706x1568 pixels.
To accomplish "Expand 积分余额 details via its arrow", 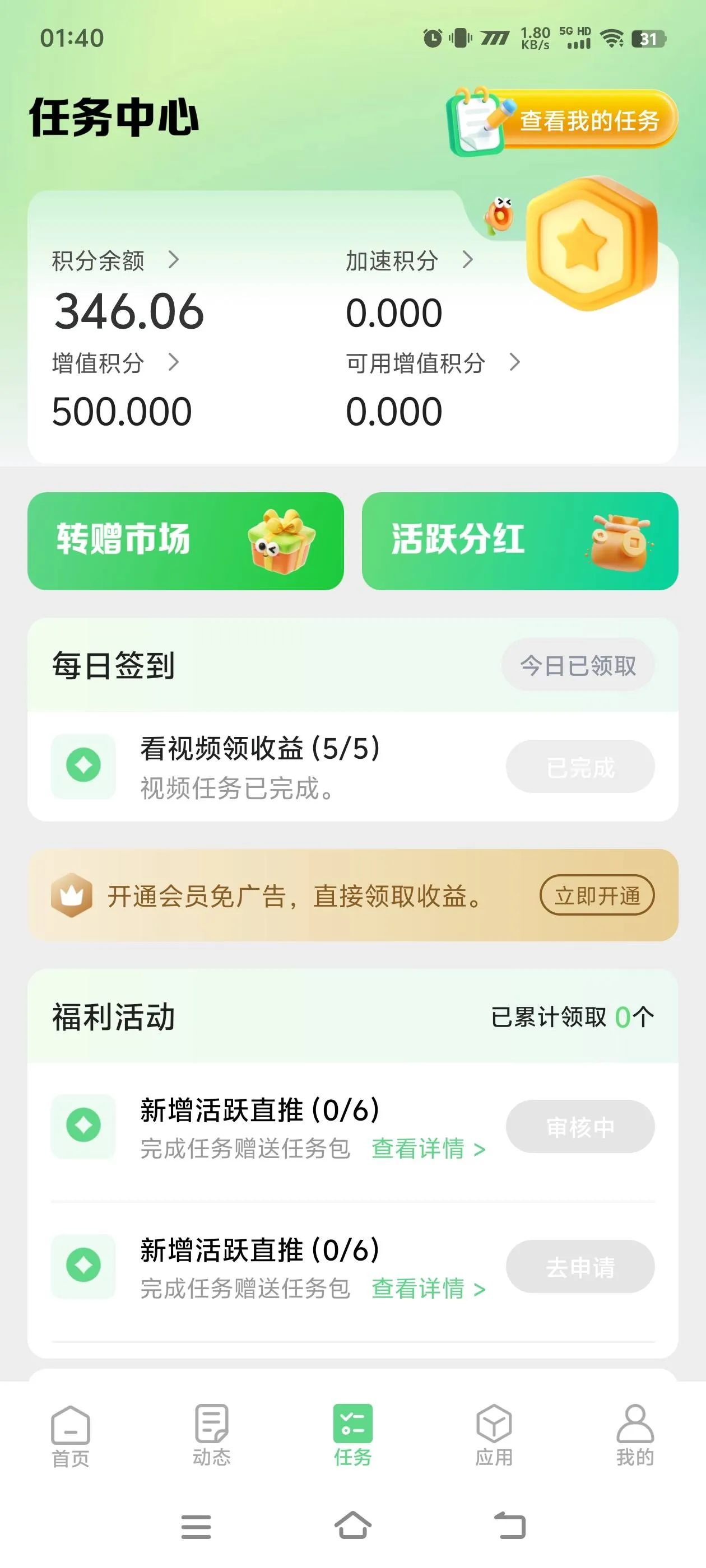I will coord(176,260).
